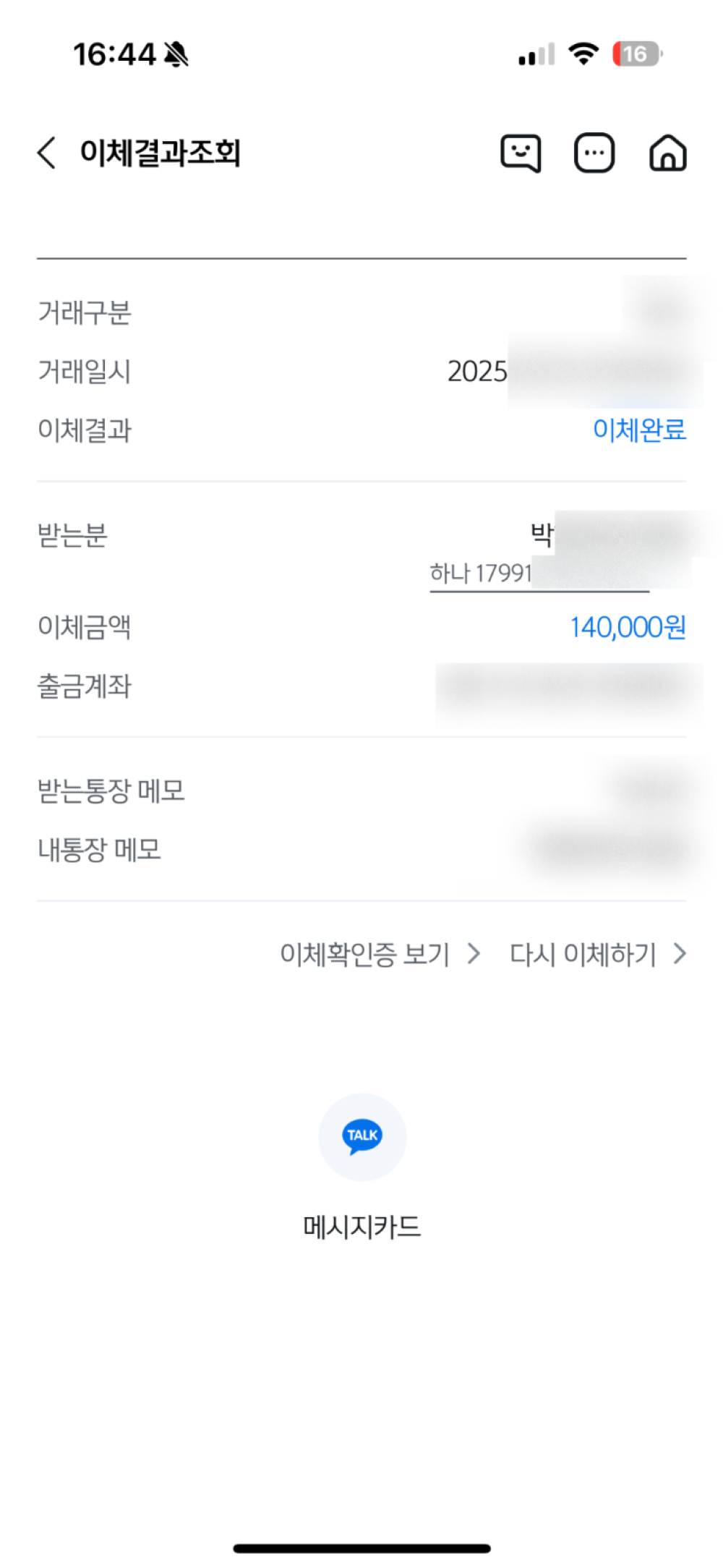Viewport: 723px width, 1568px height.
Task: View 이체확인증 보기 transfer receipt
Action: (x=380, y=955)
